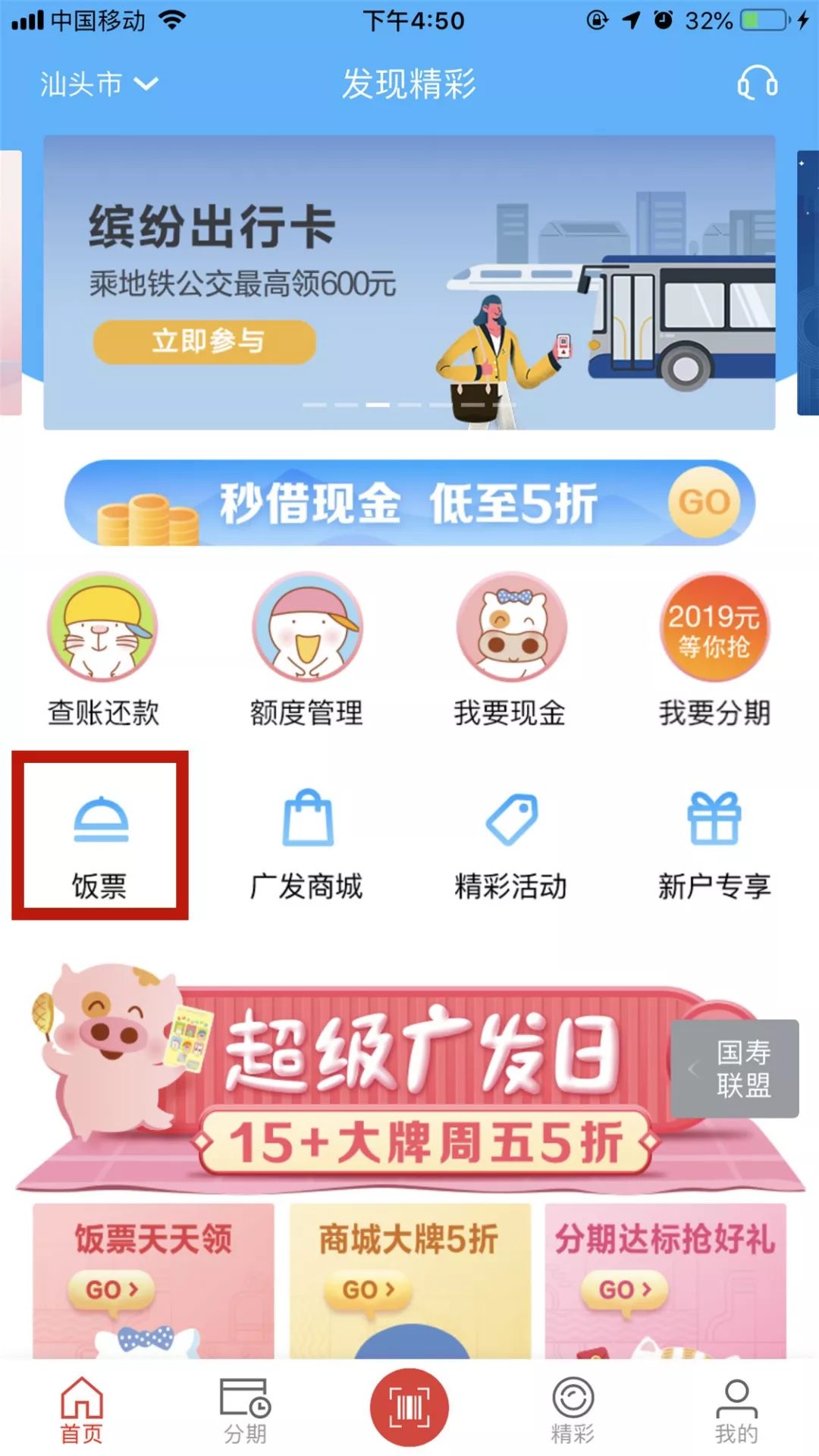Expand the 国寿联盟 side tab
Image resolution: width=819 pixels, height=1456 pixels.
734,1068
